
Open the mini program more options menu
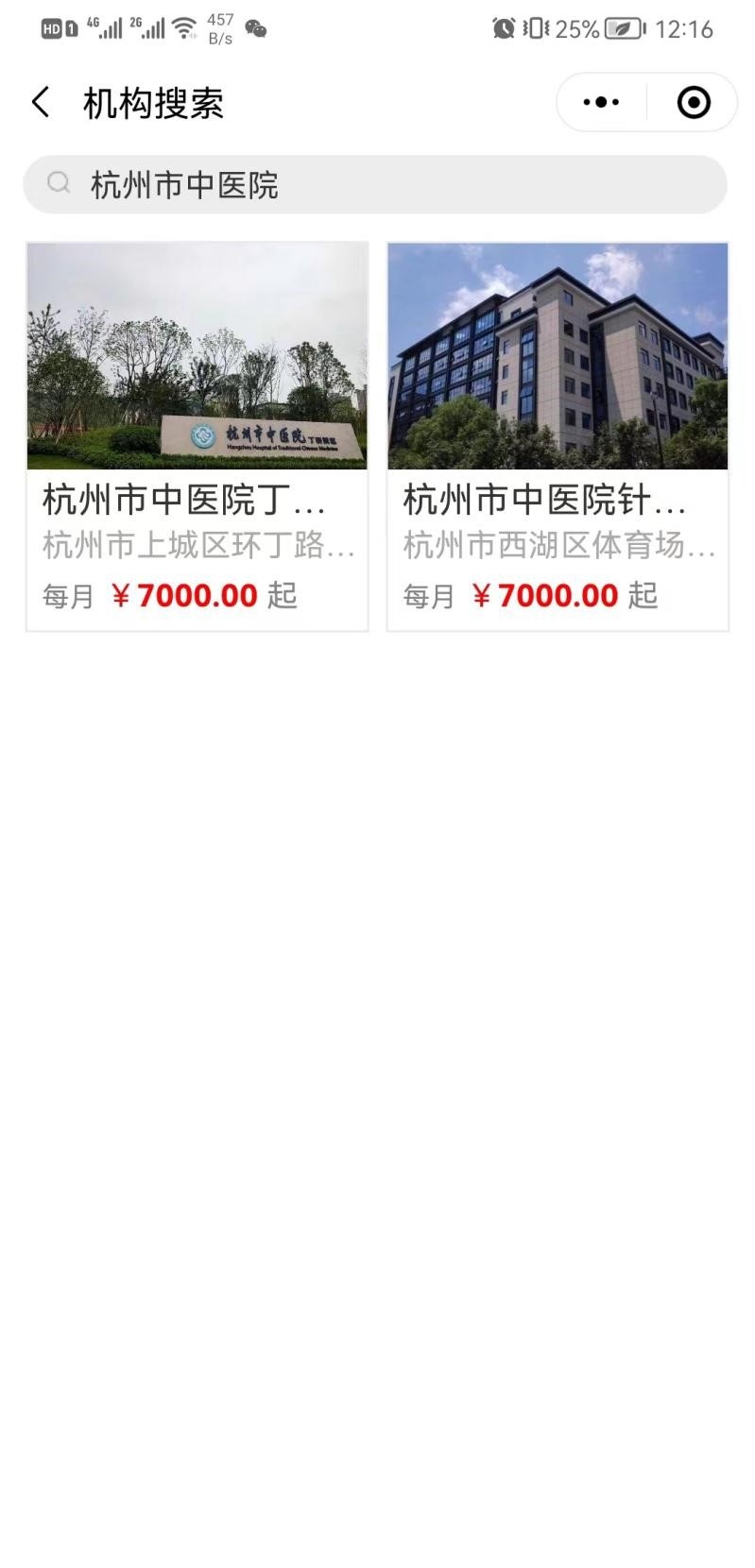[601, 102]
